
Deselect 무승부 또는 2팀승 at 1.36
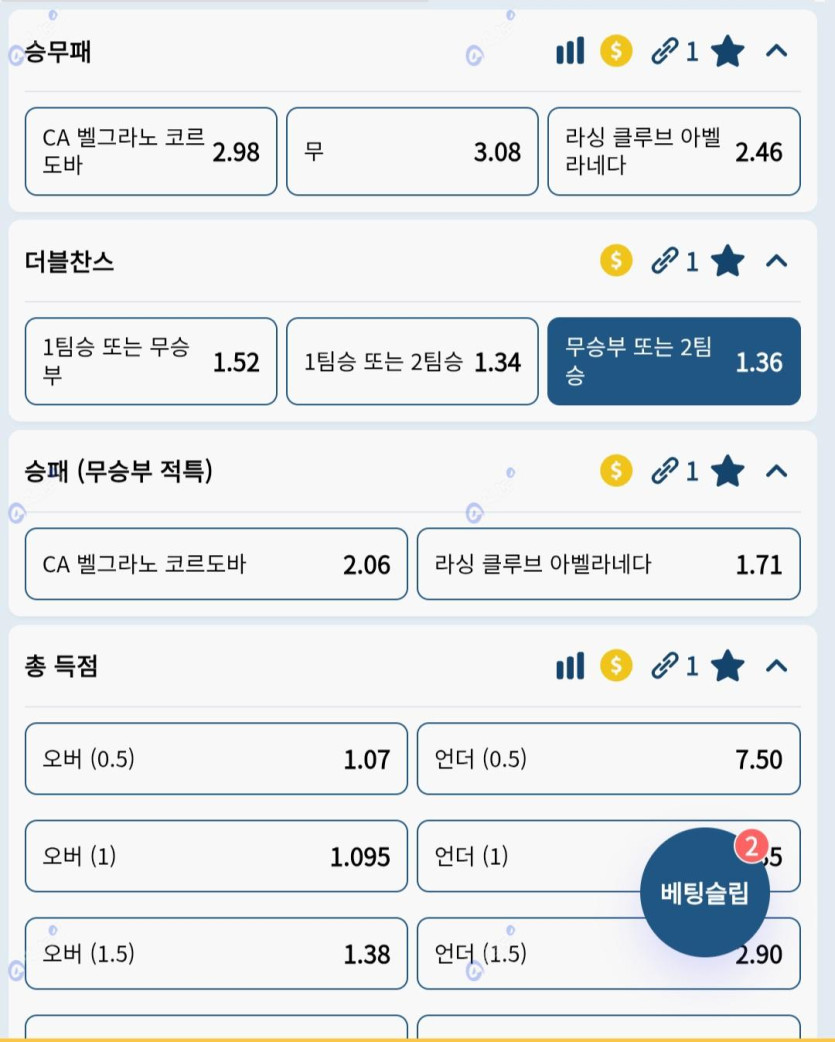pyautogui.click(x=673, y=362)
